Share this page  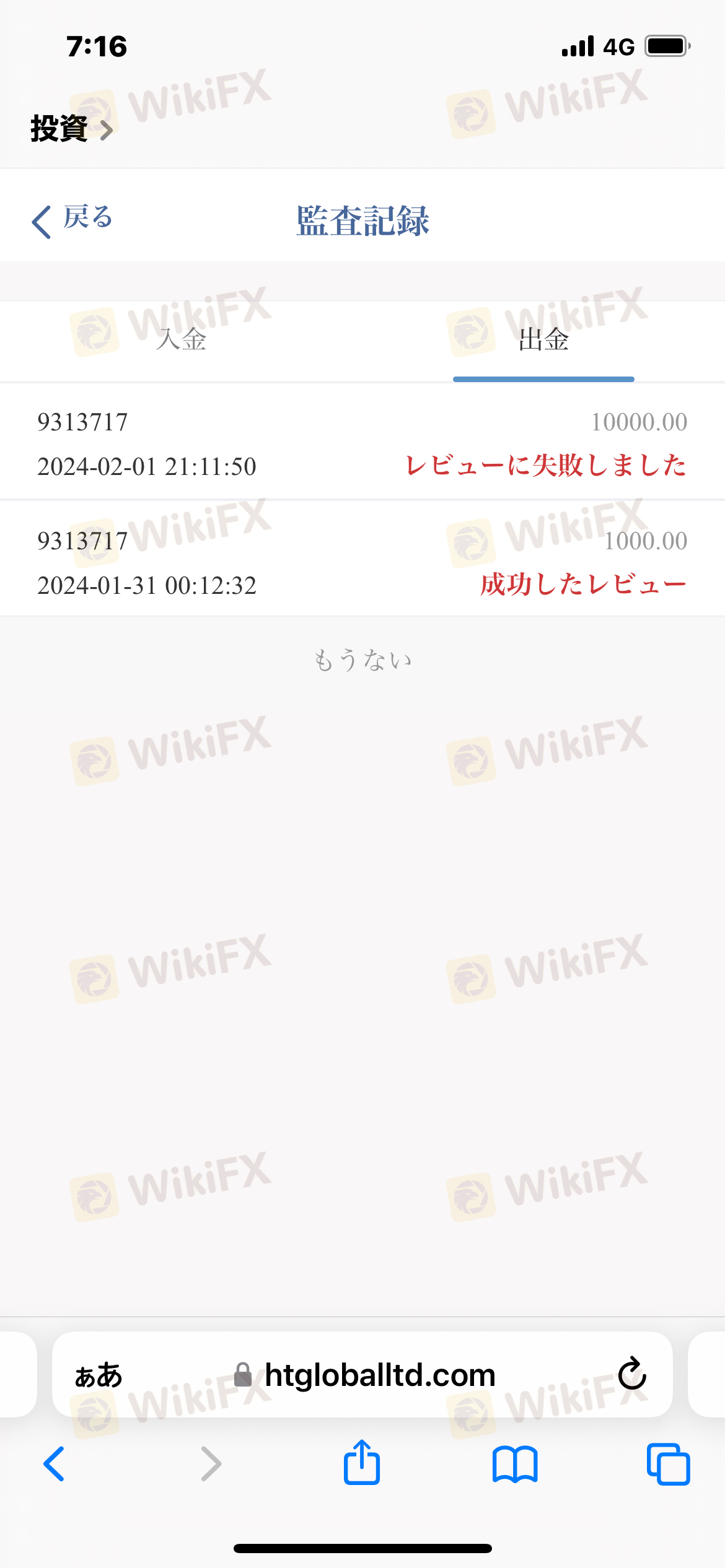[x=362, y=1463]
